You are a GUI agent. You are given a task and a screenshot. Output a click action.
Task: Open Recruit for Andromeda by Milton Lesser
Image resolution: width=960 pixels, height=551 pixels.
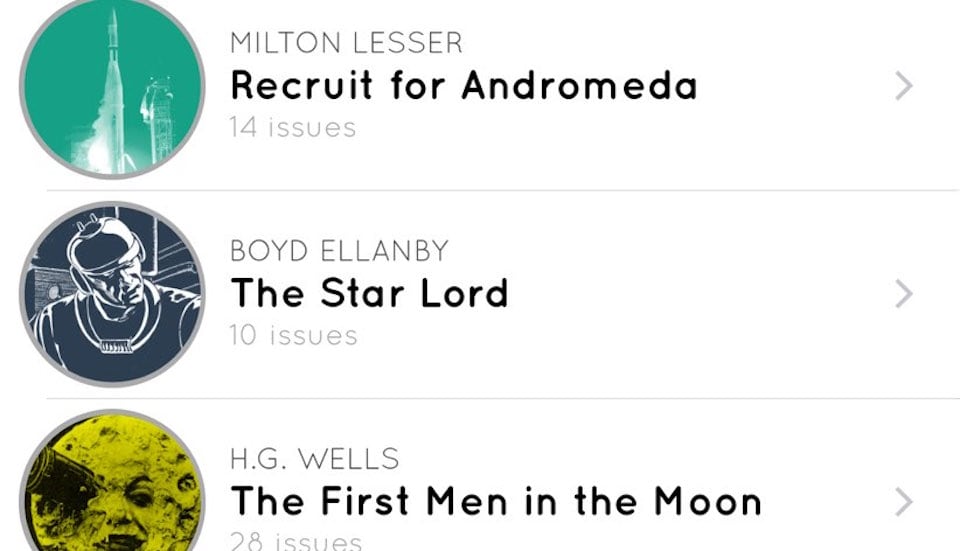click(463, 86)
